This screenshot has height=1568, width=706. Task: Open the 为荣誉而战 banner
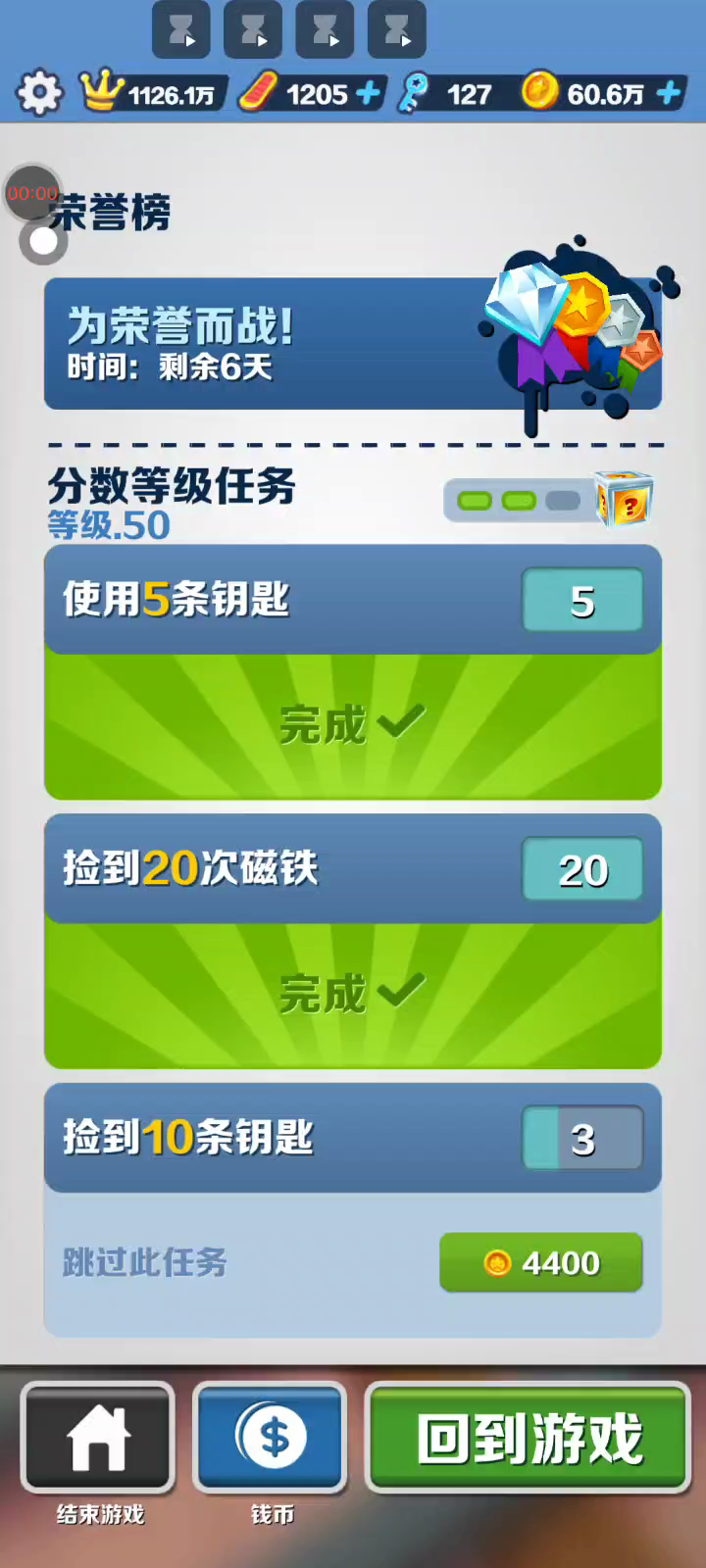pyautogui.click(x=353, y=343)
